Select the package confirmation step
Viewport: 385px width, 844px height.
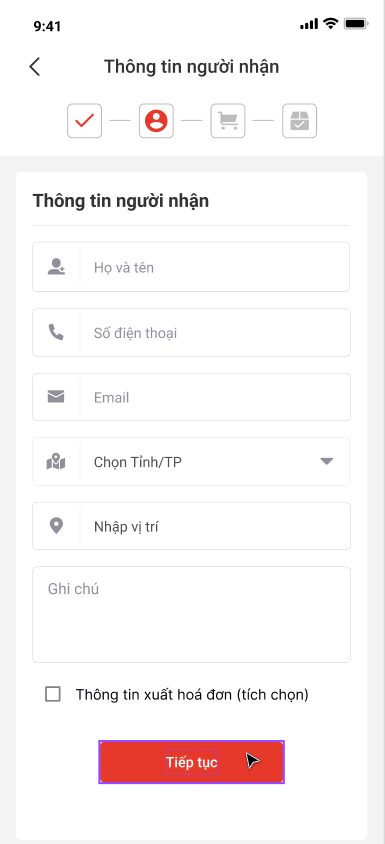click(299, 121)
